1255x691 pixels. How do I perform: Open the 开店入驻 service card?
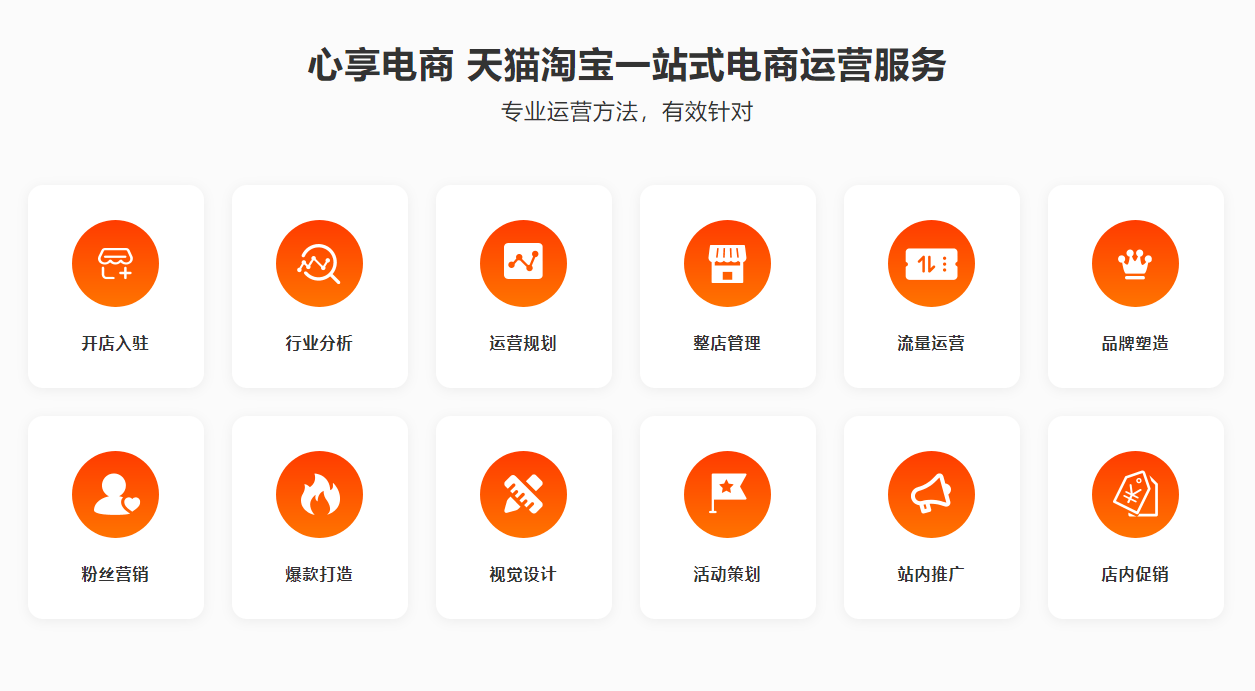click(116, 286)
